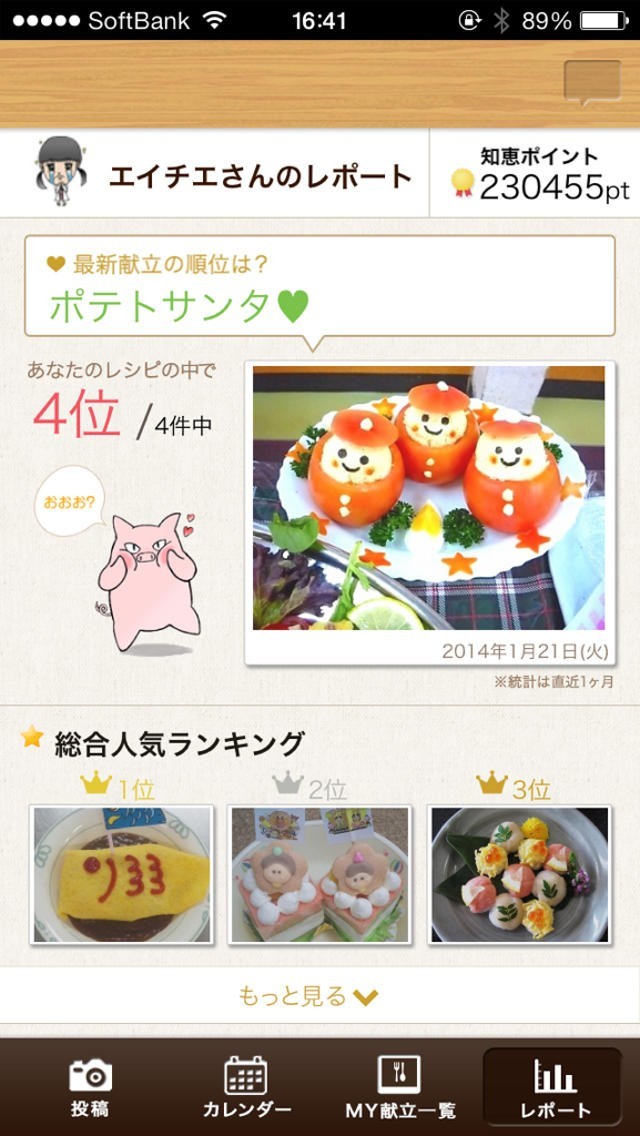Select the レポート tab
This screenshot has height=1136, width=640.
point(554,1087)
